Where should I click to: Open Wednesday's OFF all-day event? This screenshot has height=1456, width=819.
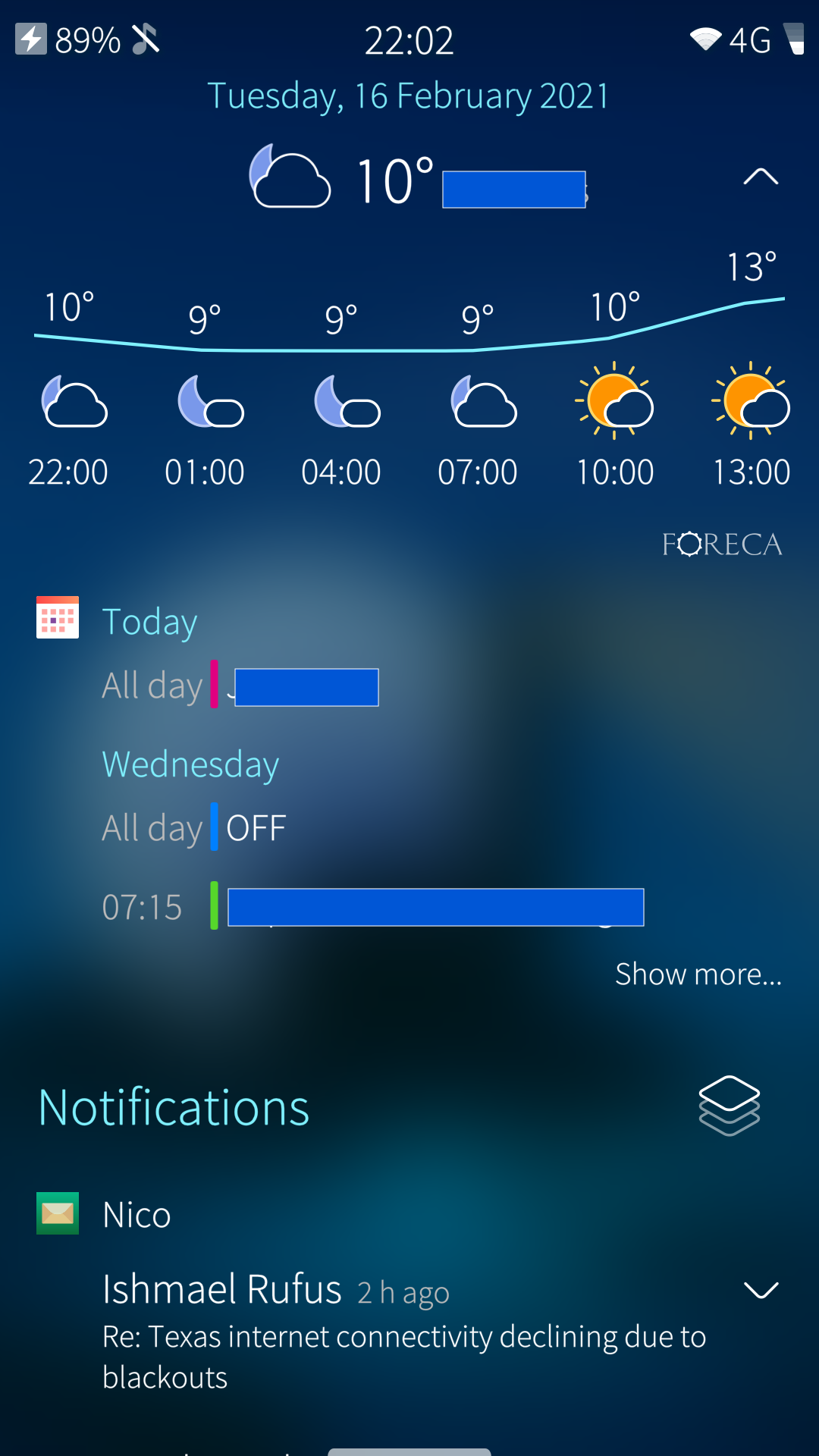pyautogui.click(x=256, y=828)
